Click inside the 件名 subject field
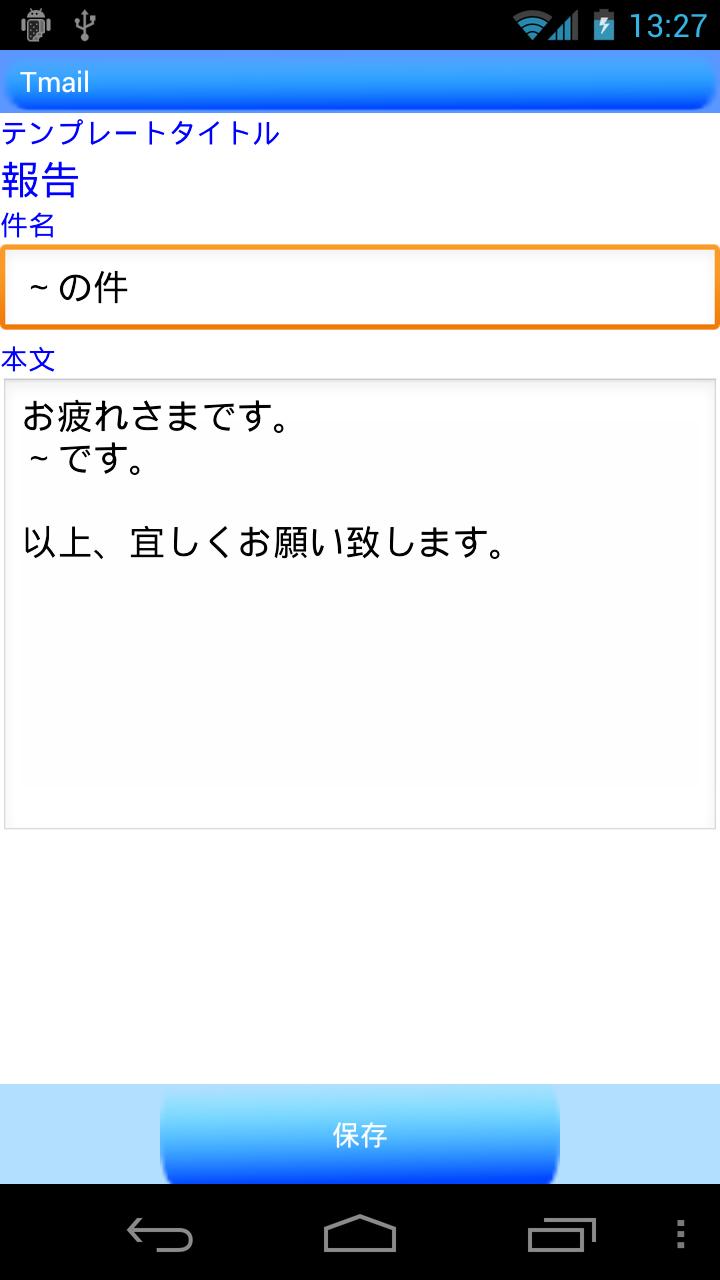Screen dimensions: 720x1280 (360, 285)
